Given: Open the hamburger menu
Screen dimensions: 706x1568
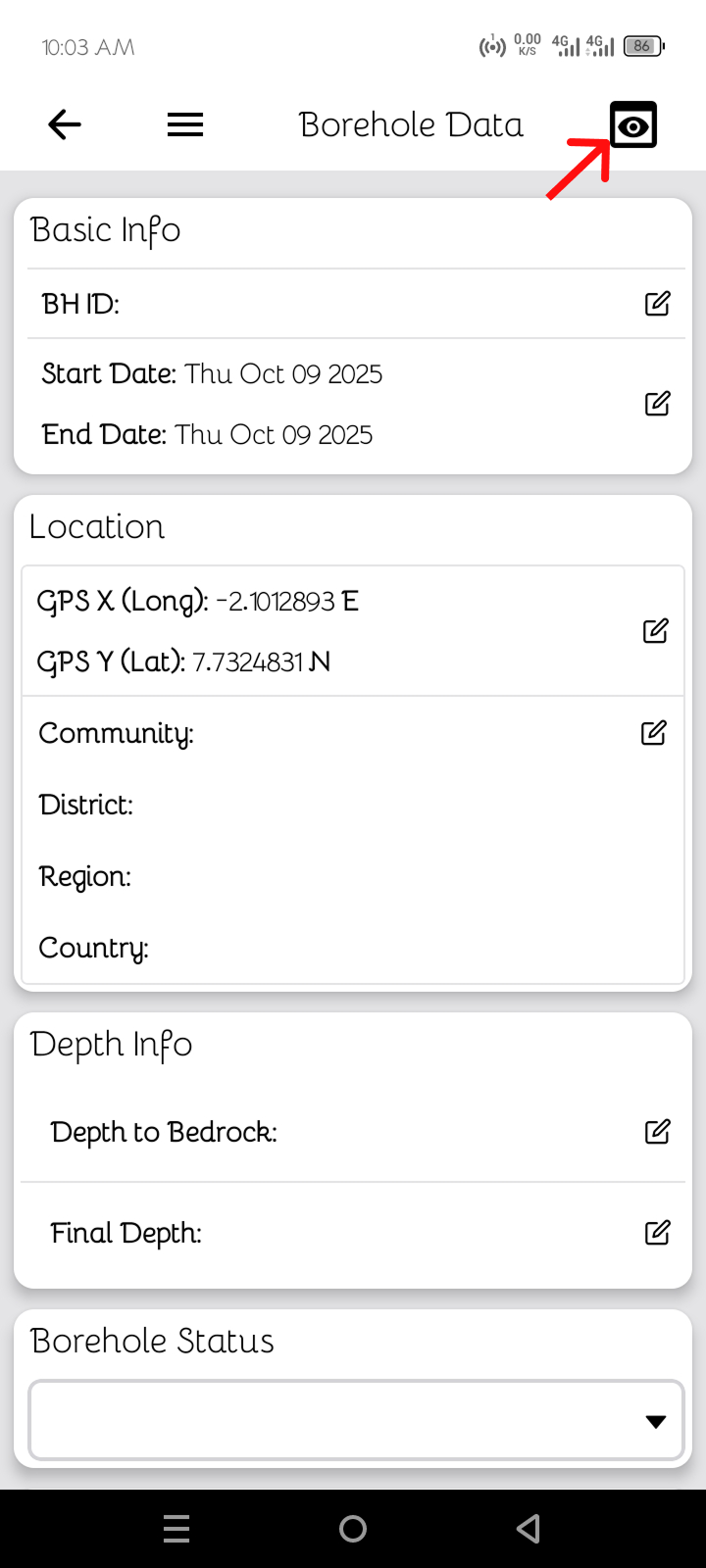Looking at the screenshot, I should point(185,124).
